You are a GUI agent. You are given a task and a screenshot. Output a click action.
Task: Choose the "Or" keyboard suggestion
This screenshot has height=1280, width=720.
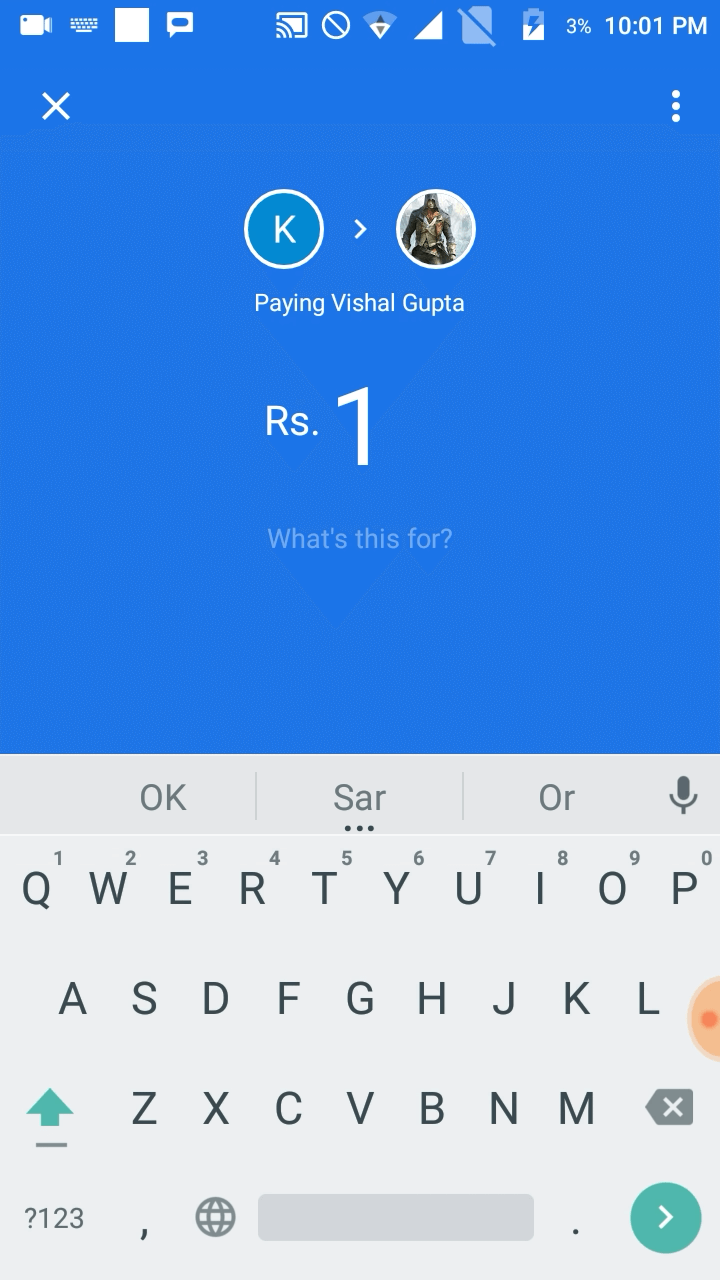(x=557, y=797)
